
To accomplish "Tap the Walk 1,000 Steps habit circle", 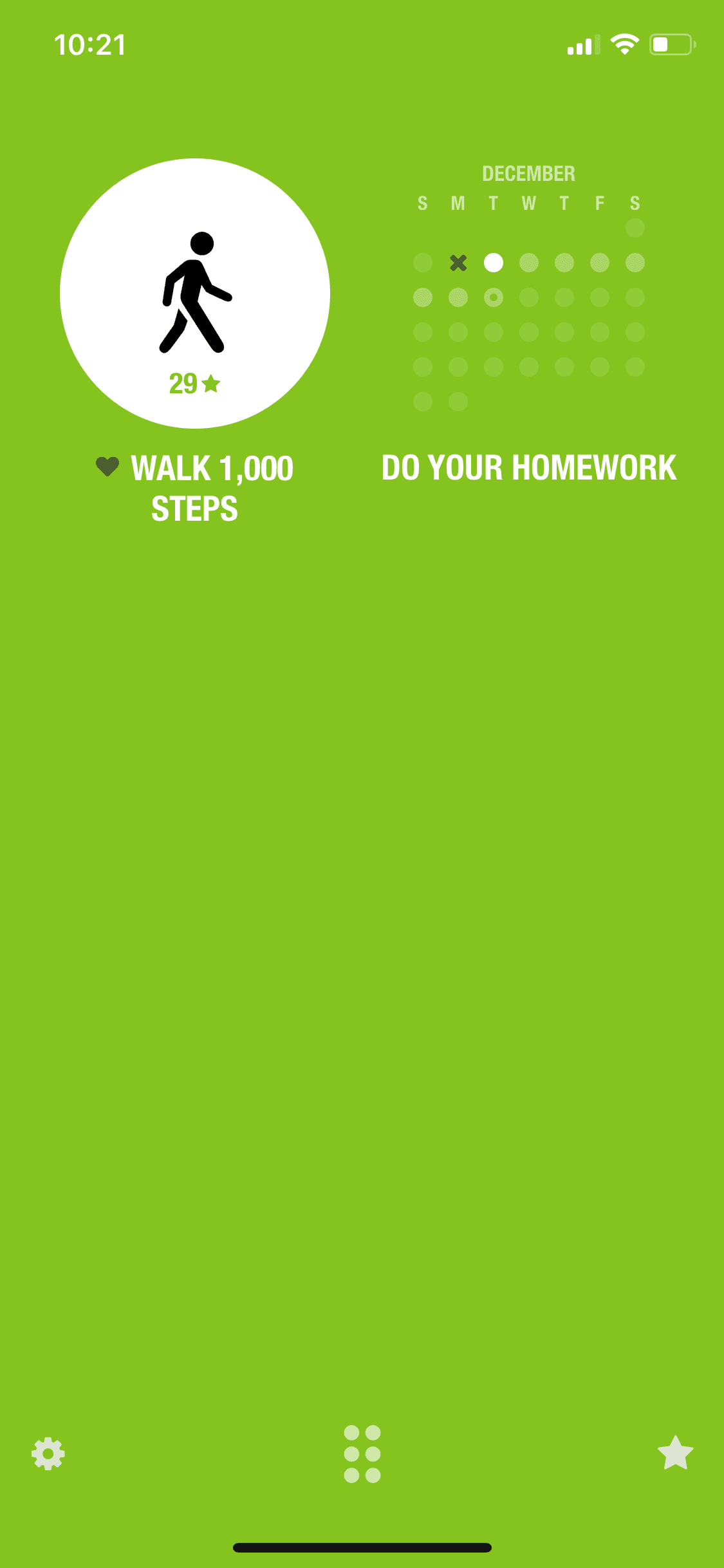I will point(195,294).
